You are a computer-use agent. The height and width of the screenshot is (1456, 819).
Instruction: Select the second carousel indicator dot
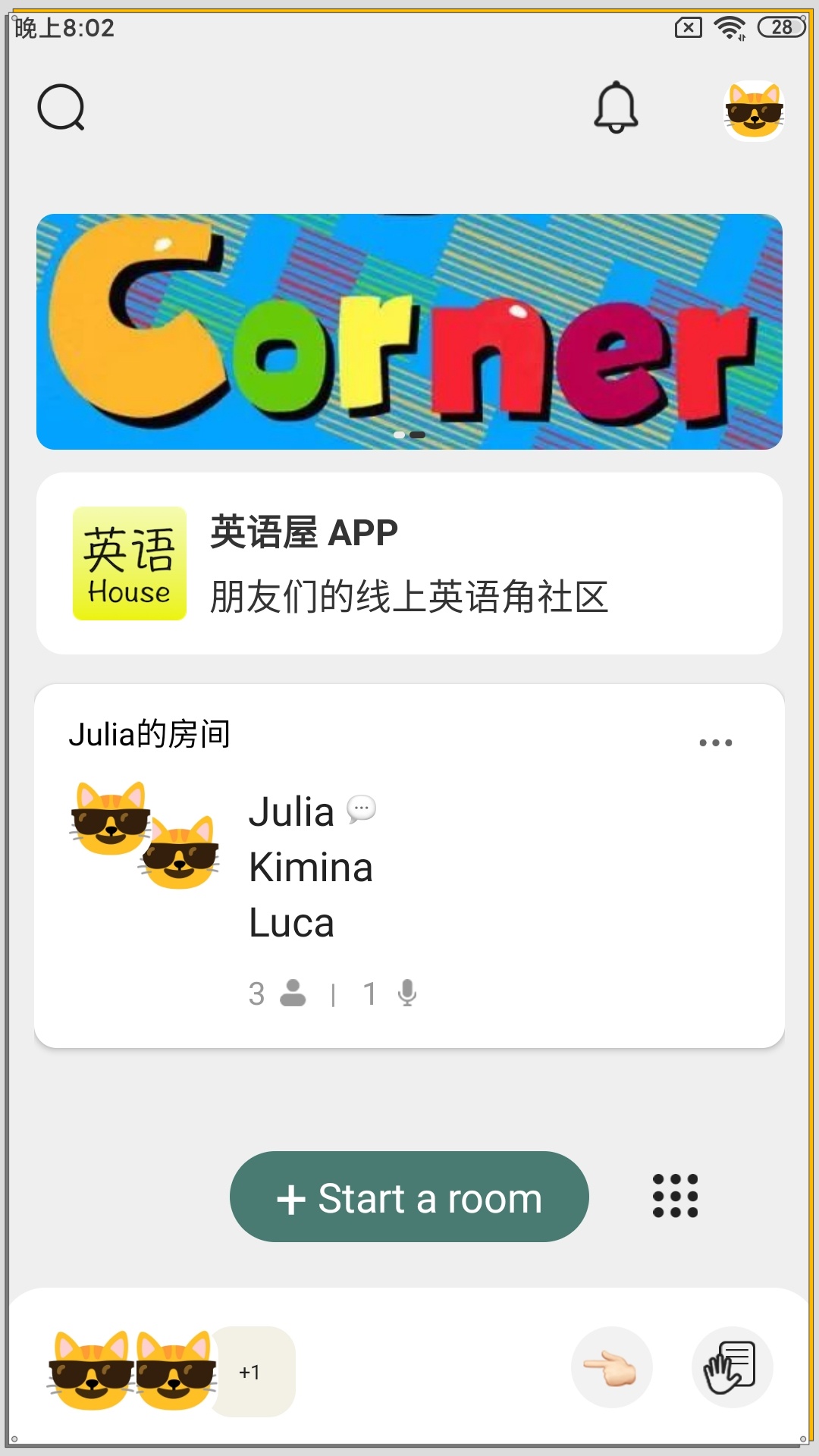418,434
